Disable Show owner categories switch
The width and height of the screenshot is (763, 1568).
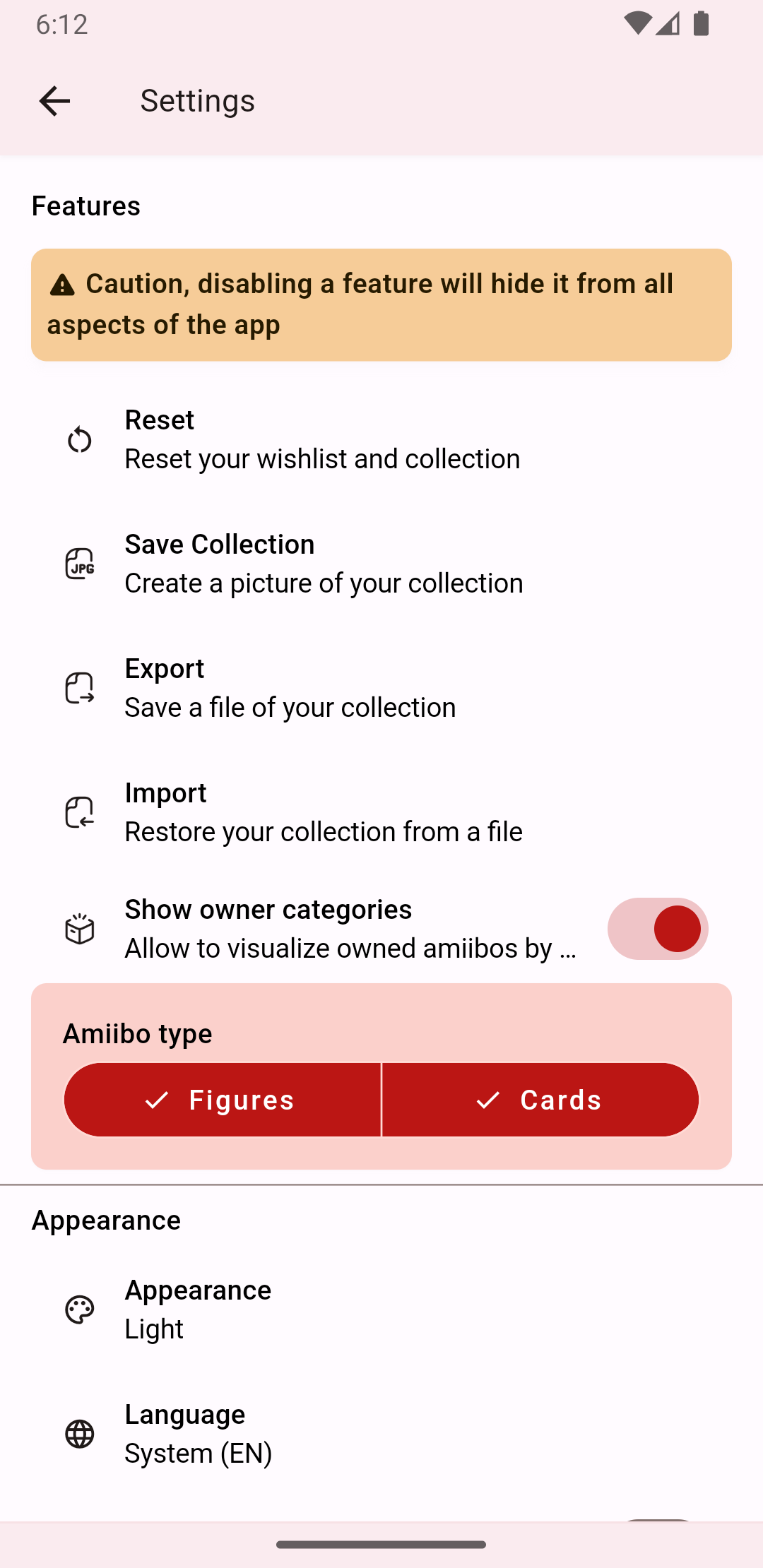658,929
